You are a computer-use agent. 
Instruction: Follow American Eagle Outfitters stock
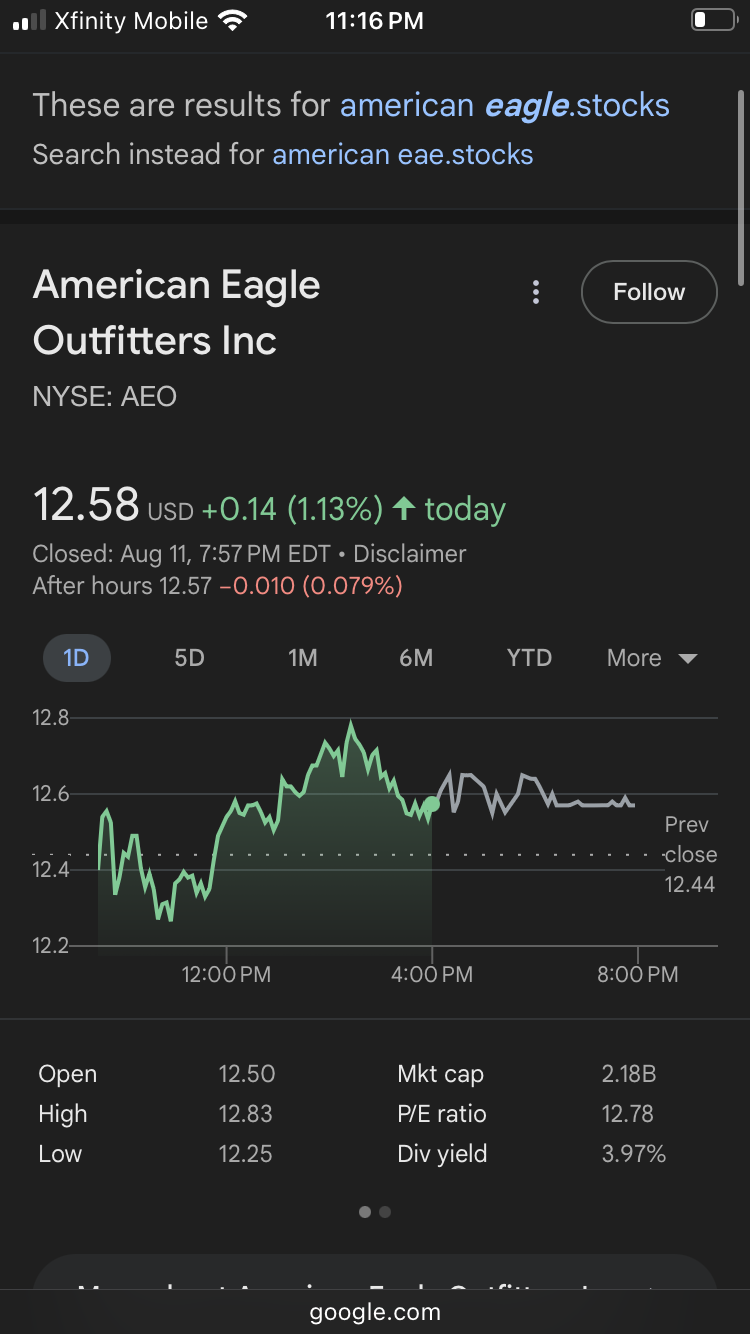(649, 292)
